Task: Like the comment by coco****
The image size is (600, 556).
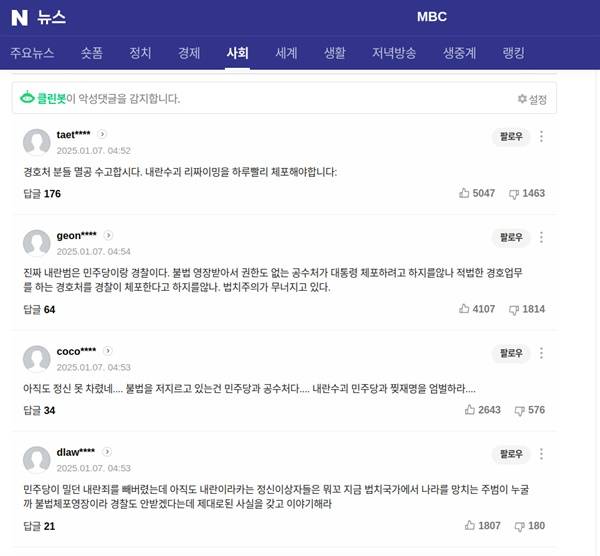Action: [483, 410]
